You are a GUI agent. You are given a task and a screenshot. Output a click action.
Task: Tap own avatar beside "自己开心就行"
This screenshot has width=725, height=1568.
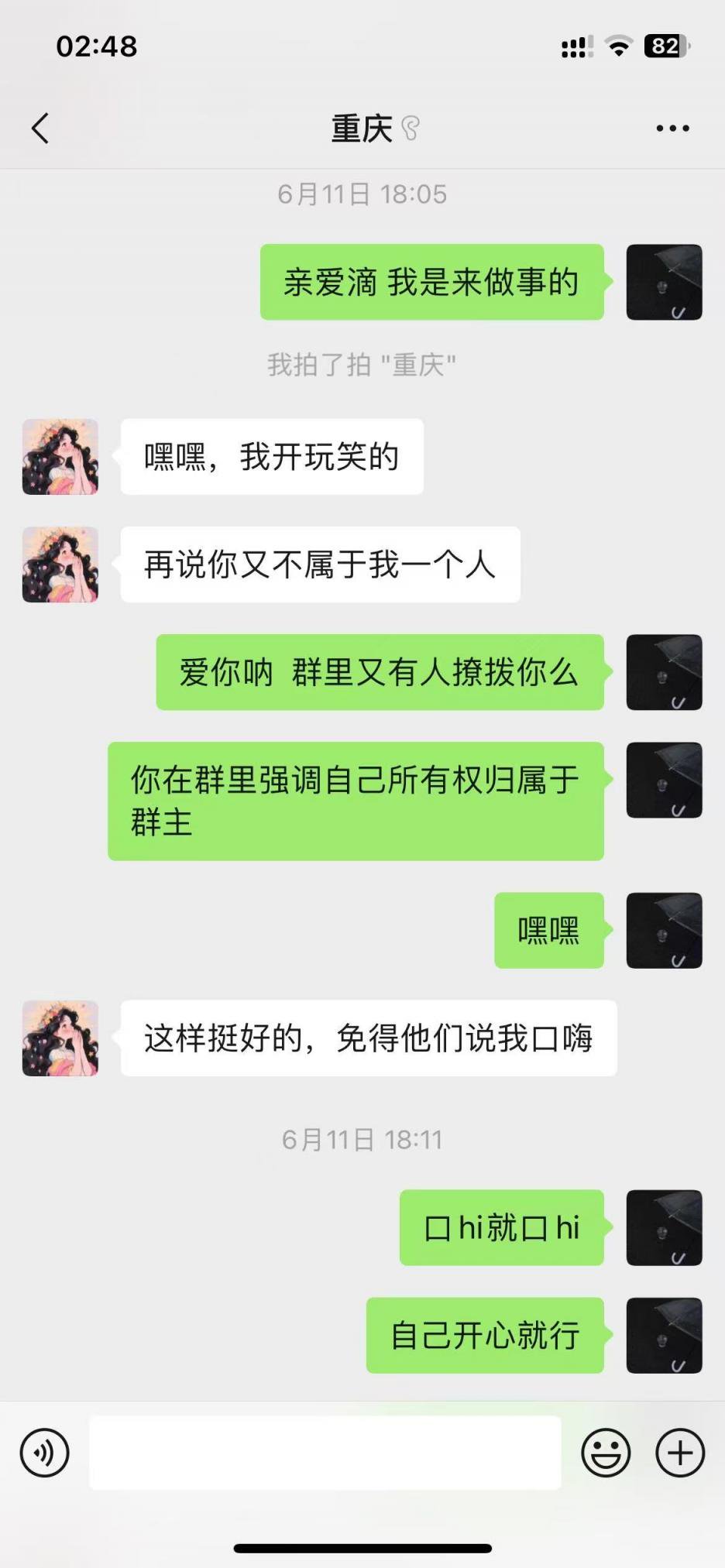click(664, 1336)
